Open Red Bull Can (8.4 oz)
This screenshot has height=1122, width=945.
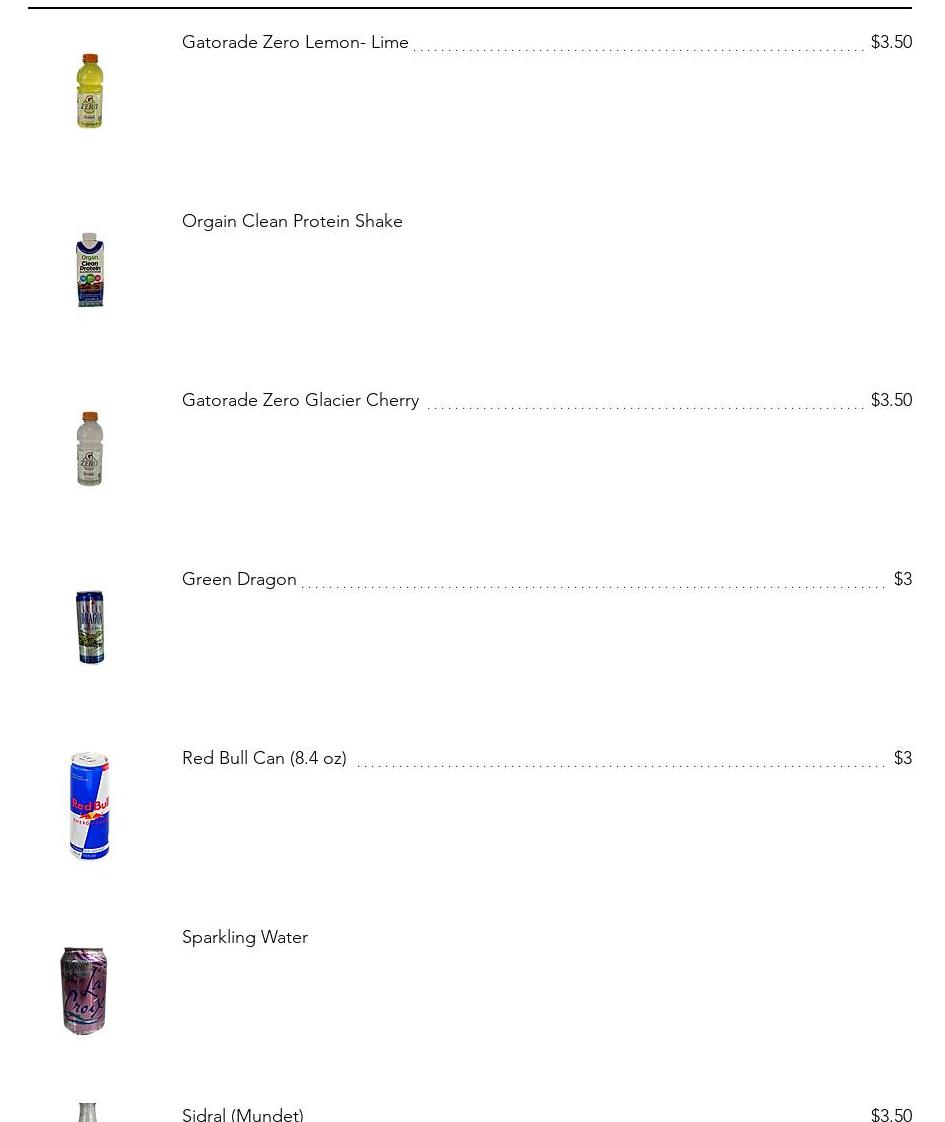264,758
